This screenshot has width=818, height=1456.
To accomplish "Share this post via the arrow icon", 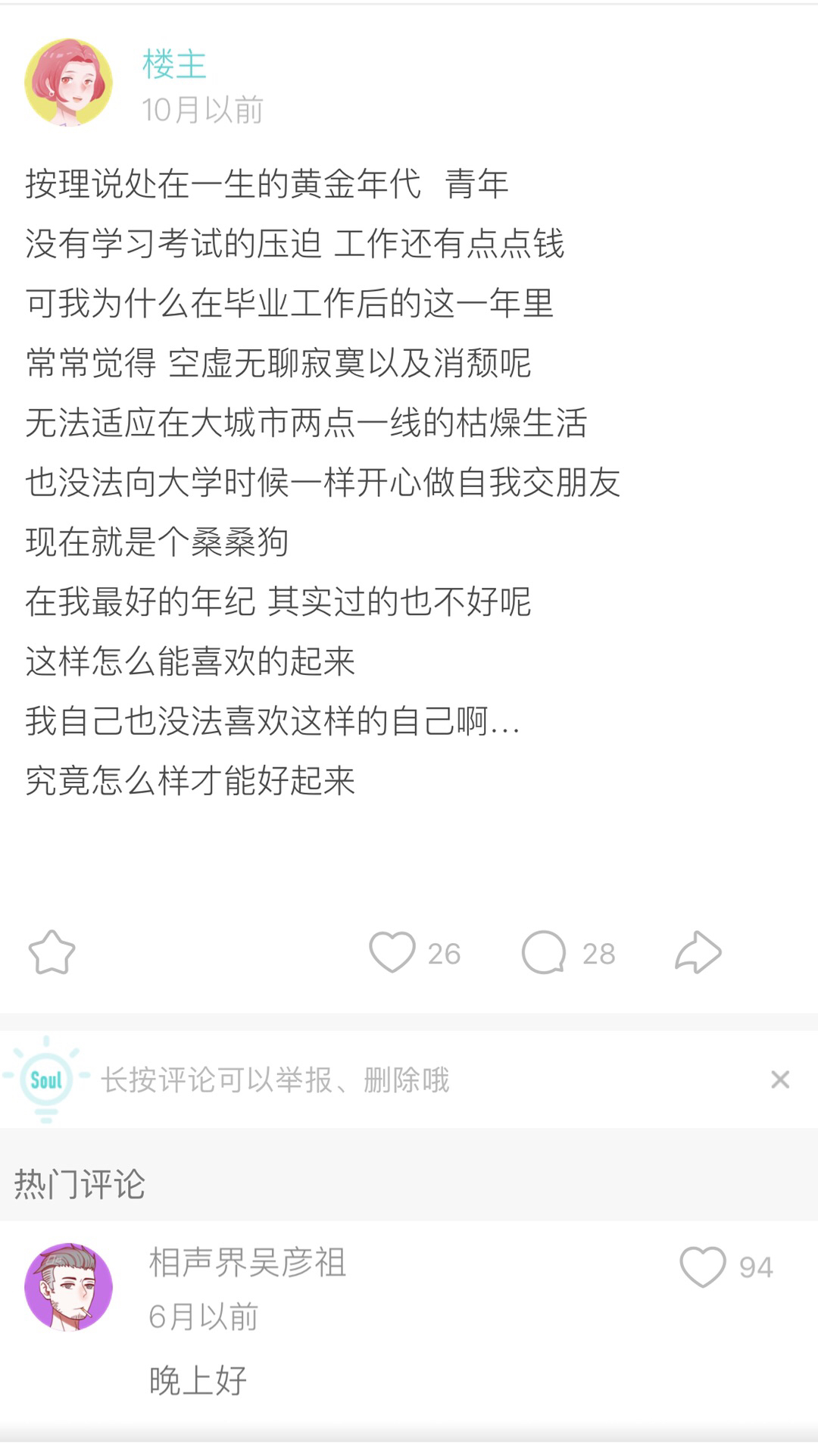I will [698, 952].
